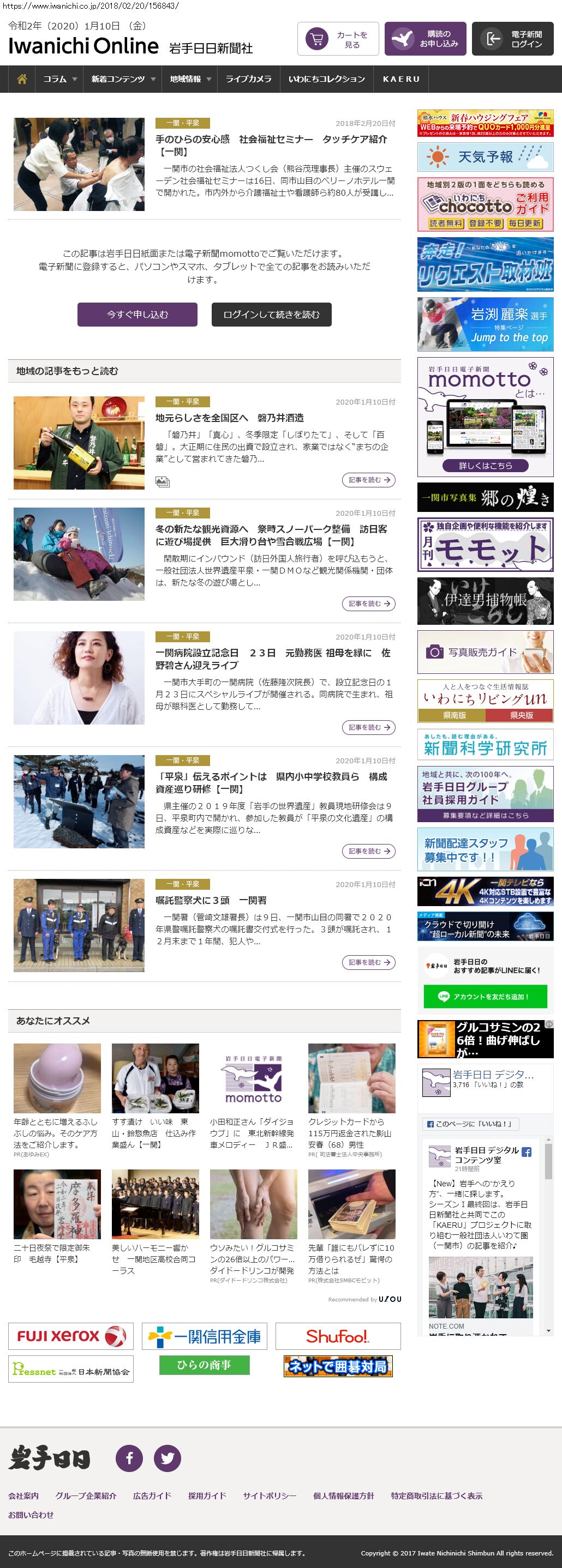Expand the コラム menu

coord(59,79)
